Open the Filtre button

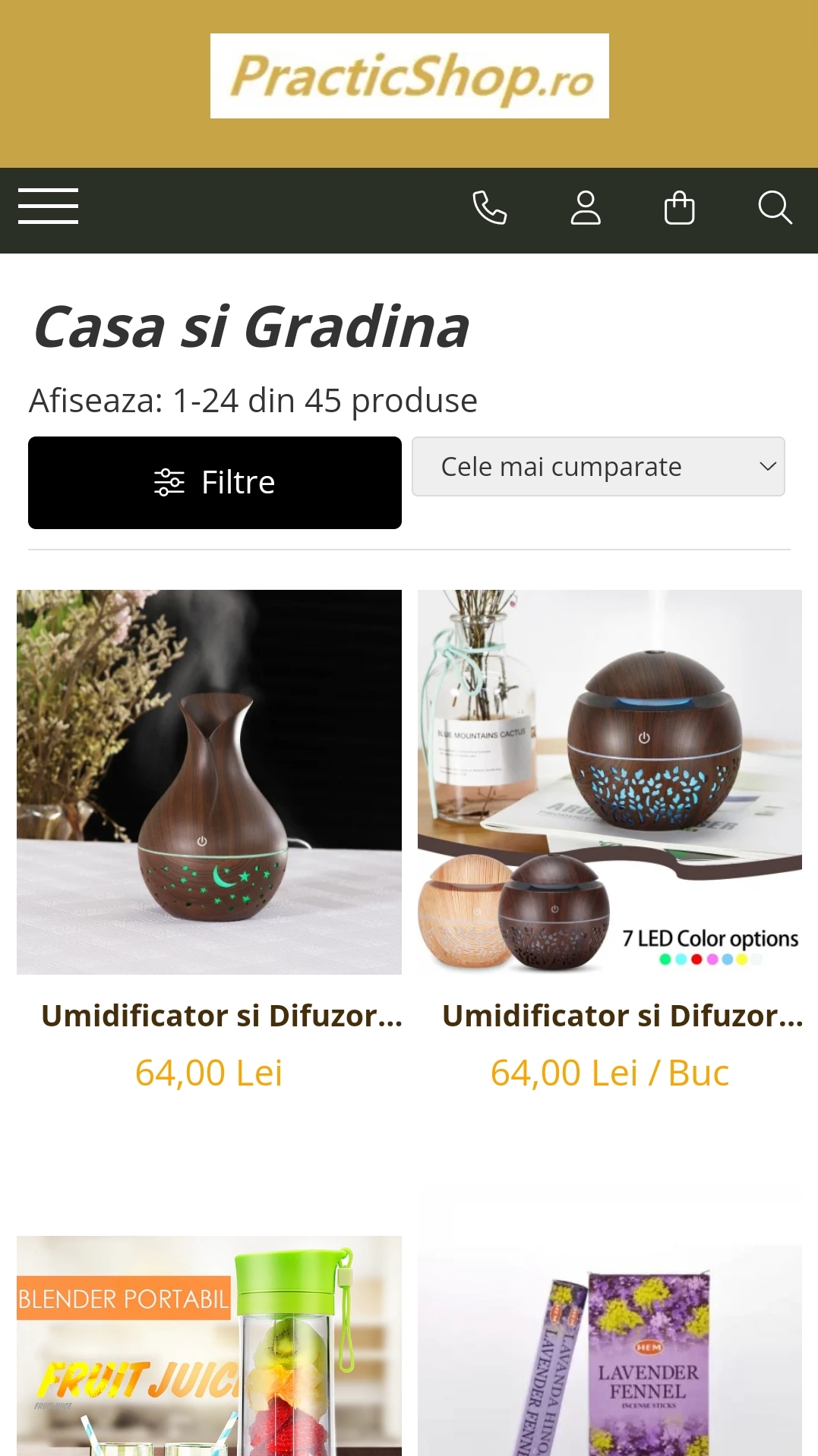point(215,483)
